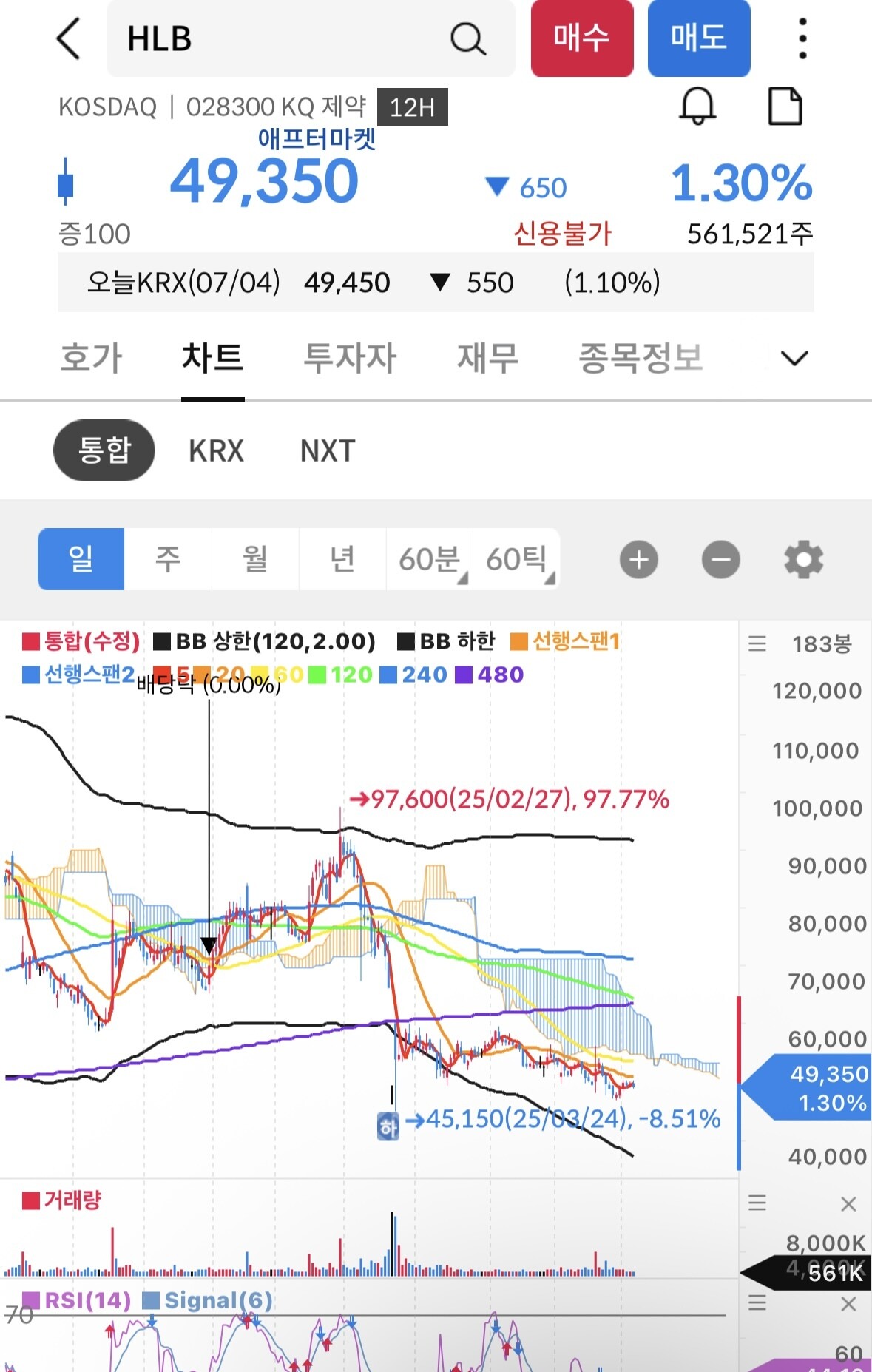
Task: Switch chart to weekly 주 period
Action: click(x=168, y=559)
